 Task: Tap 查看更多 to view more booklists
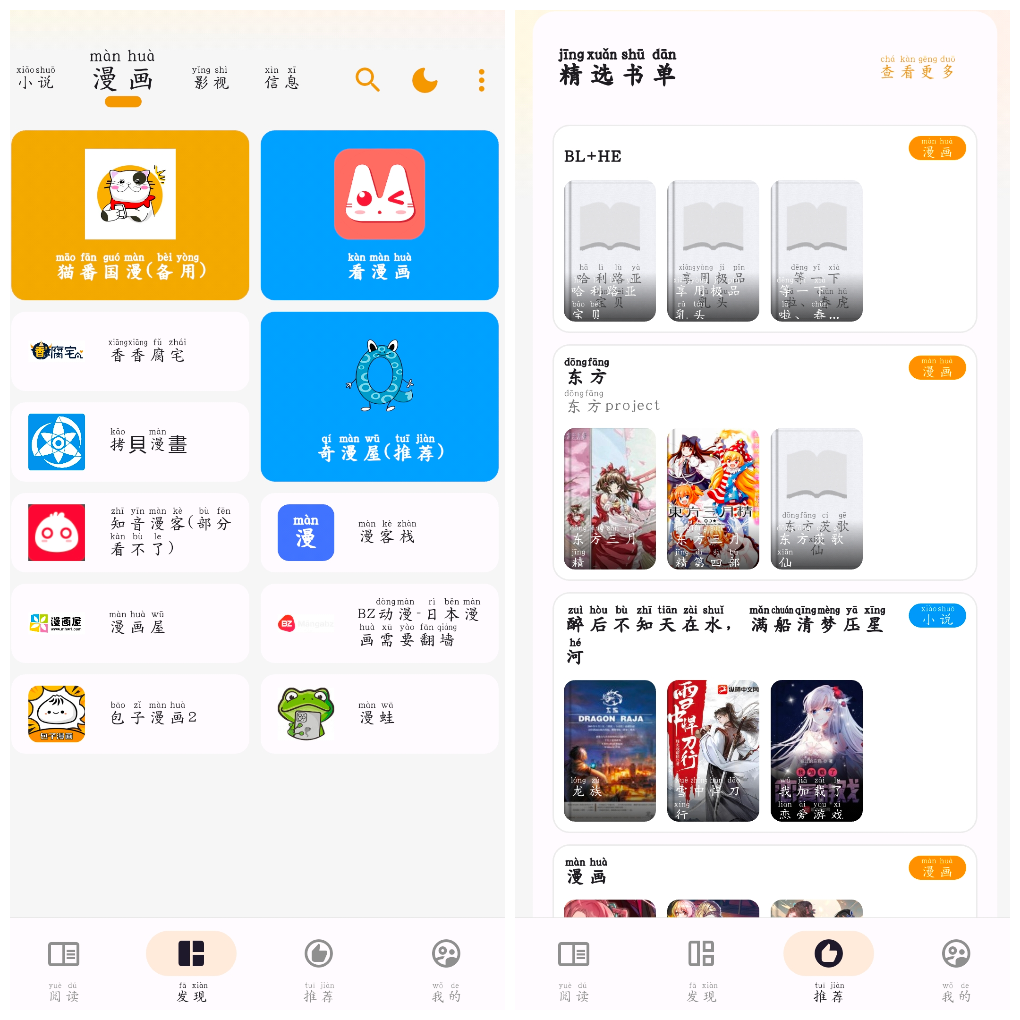(917, 68)
